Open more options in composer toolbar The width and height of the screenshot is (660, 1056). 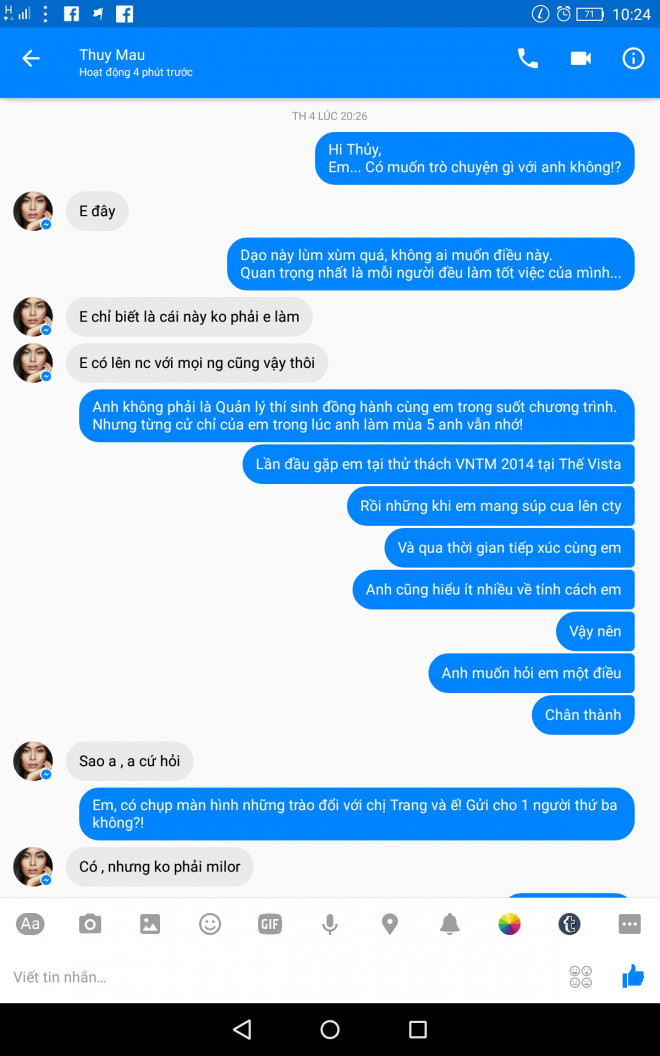(629, 924)
